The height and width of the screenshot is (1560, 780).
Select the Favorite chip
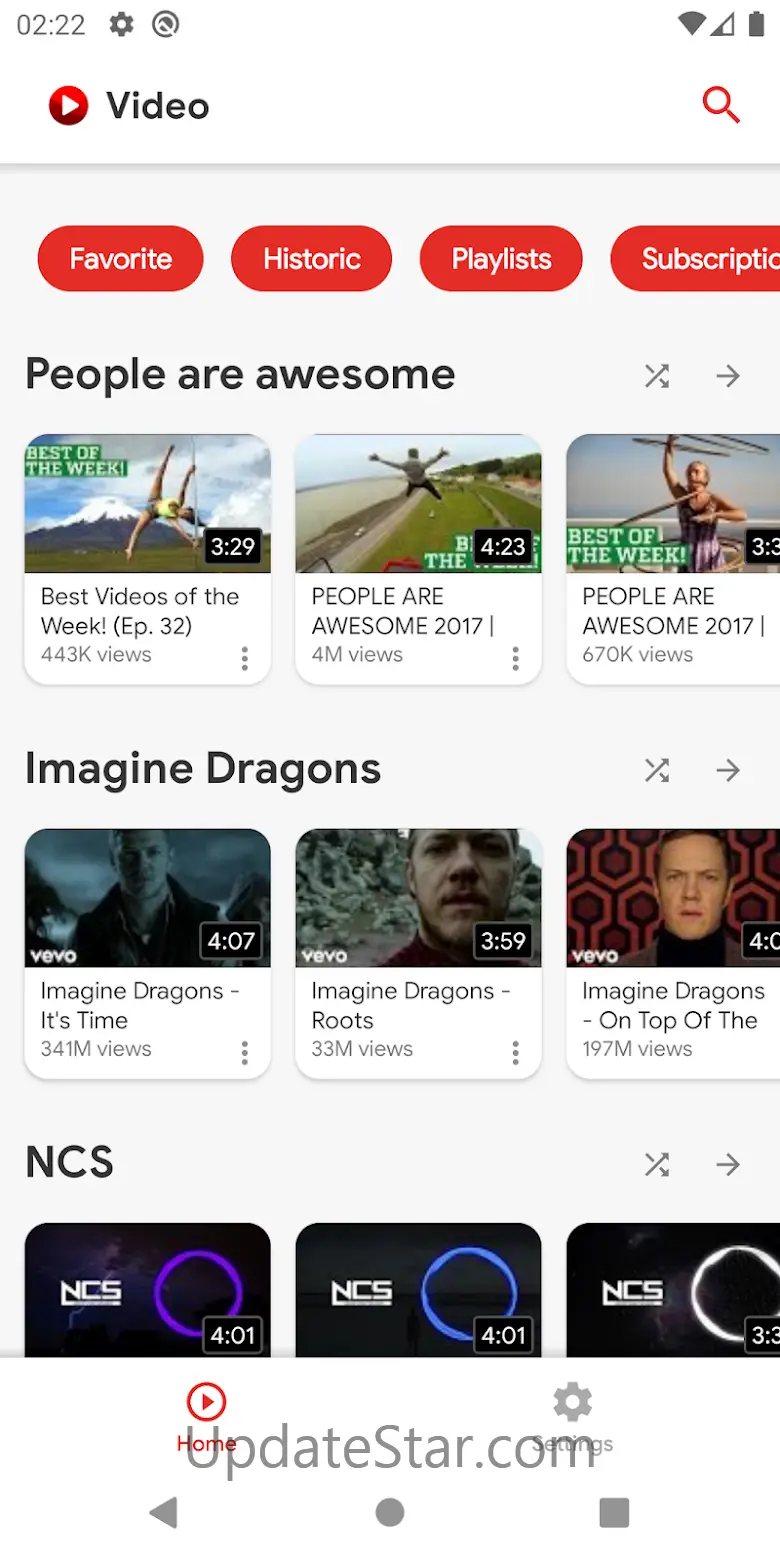pyautogui.click(x=120, y=259)
